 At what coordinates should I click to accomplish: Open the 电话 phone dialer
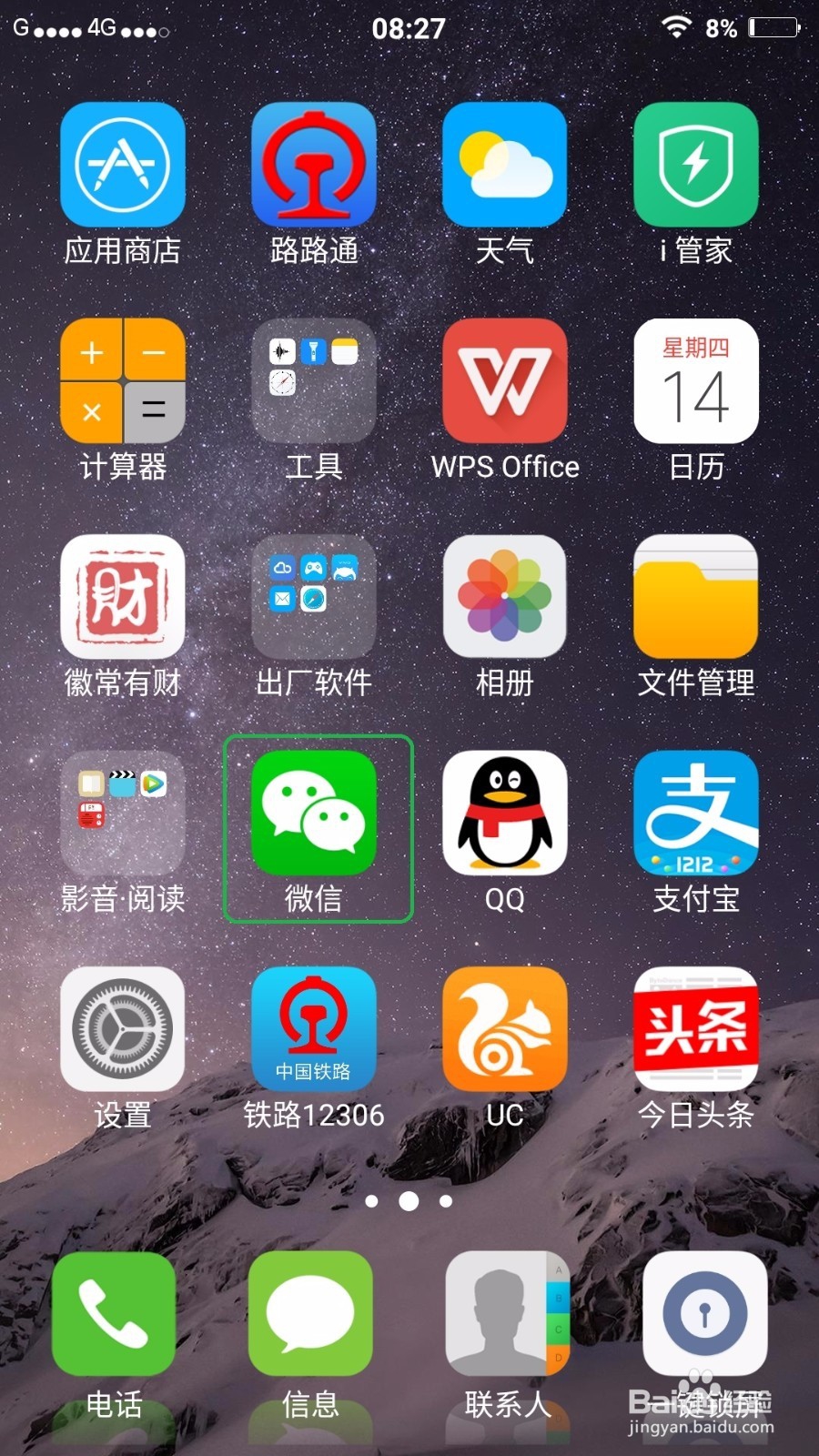(112, 1313)
